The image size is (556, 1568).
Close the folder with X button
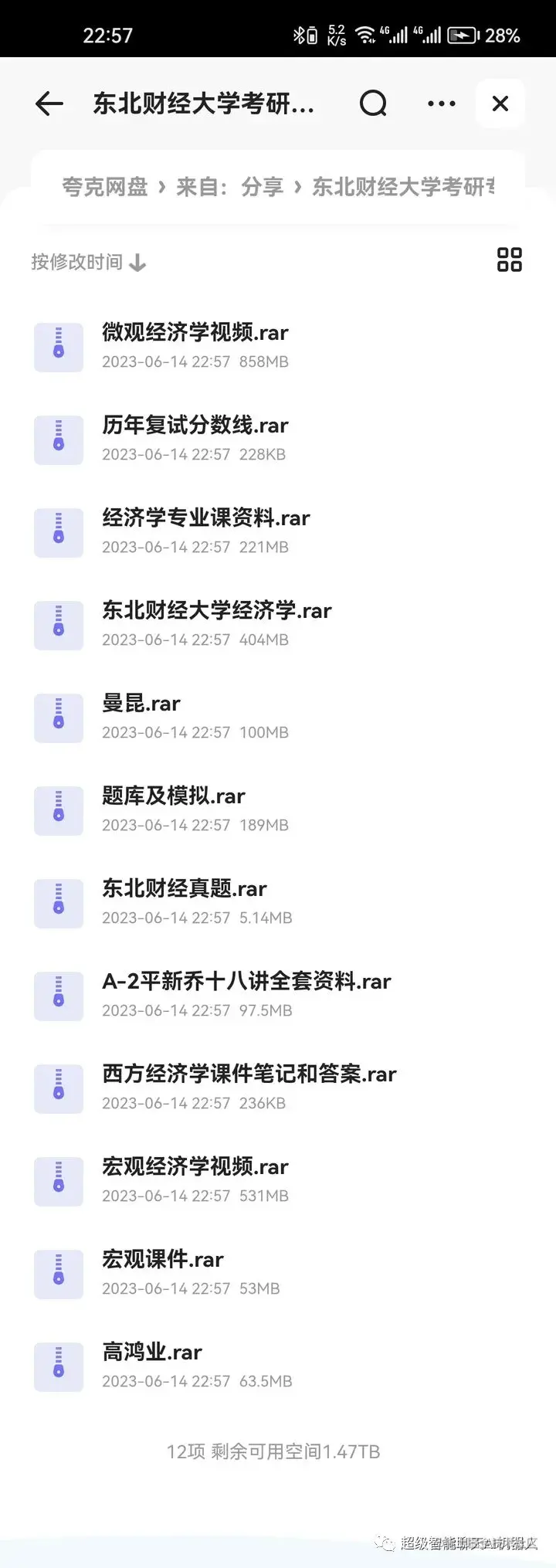[x=500, y=104]
